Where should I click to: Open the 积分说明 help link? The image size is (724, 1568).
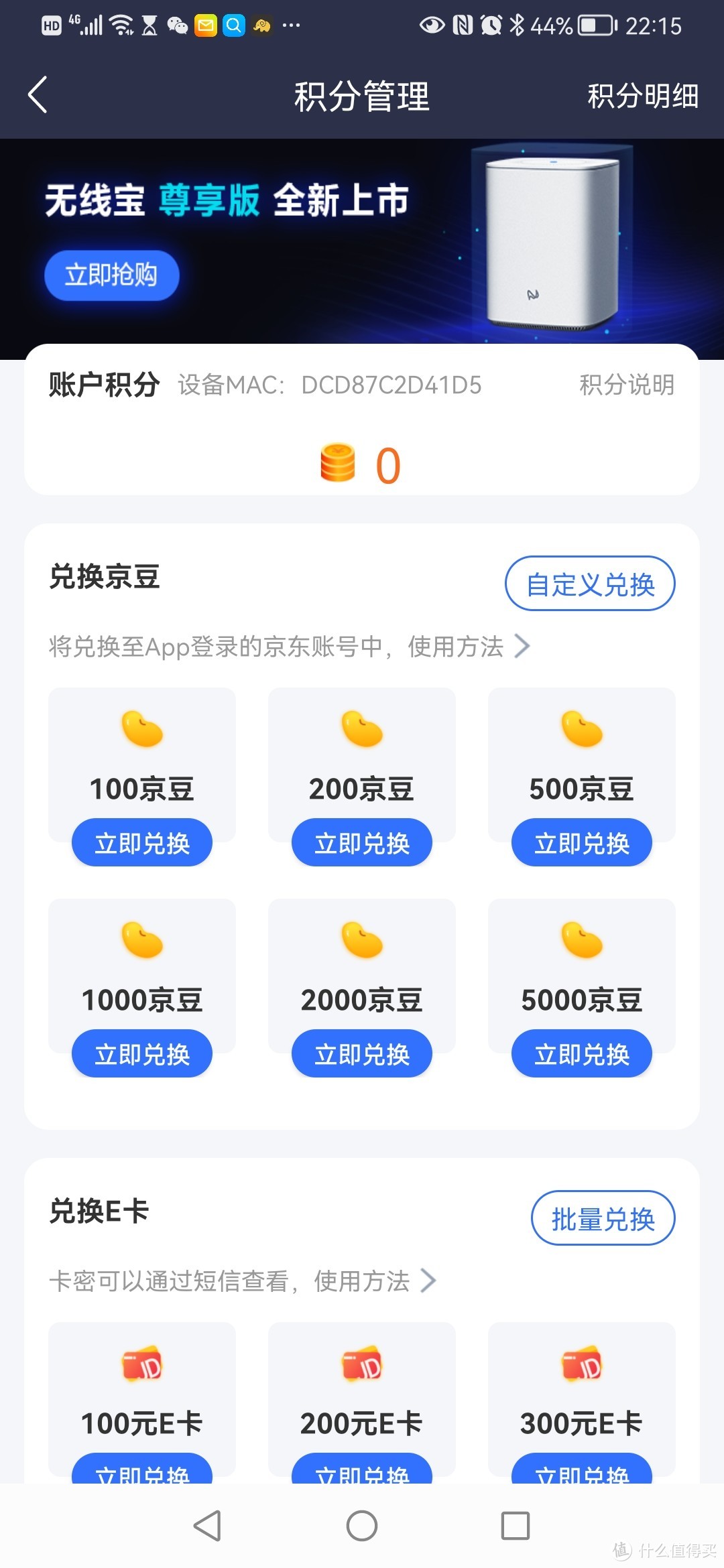coord(626,385)
